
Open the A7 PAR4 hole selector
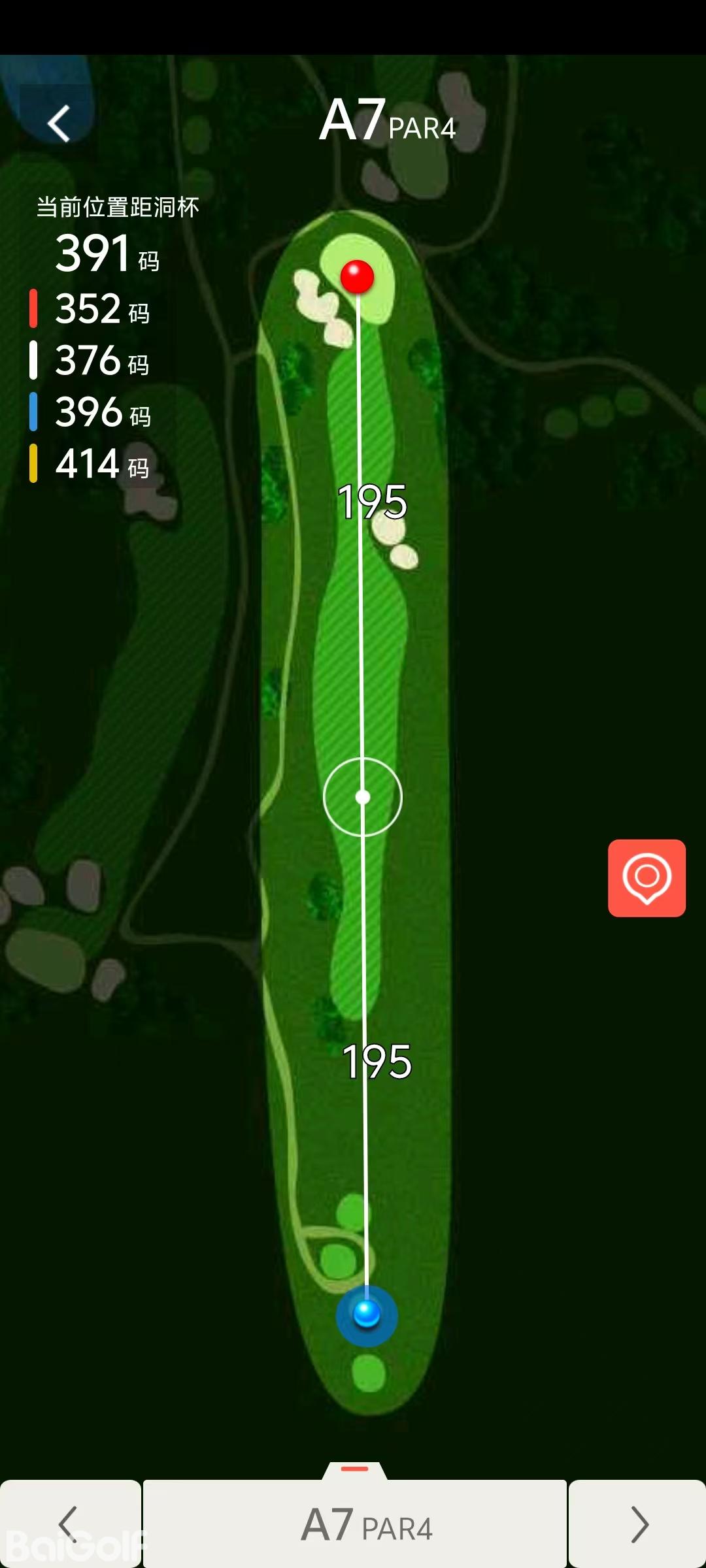point(356,1524)
